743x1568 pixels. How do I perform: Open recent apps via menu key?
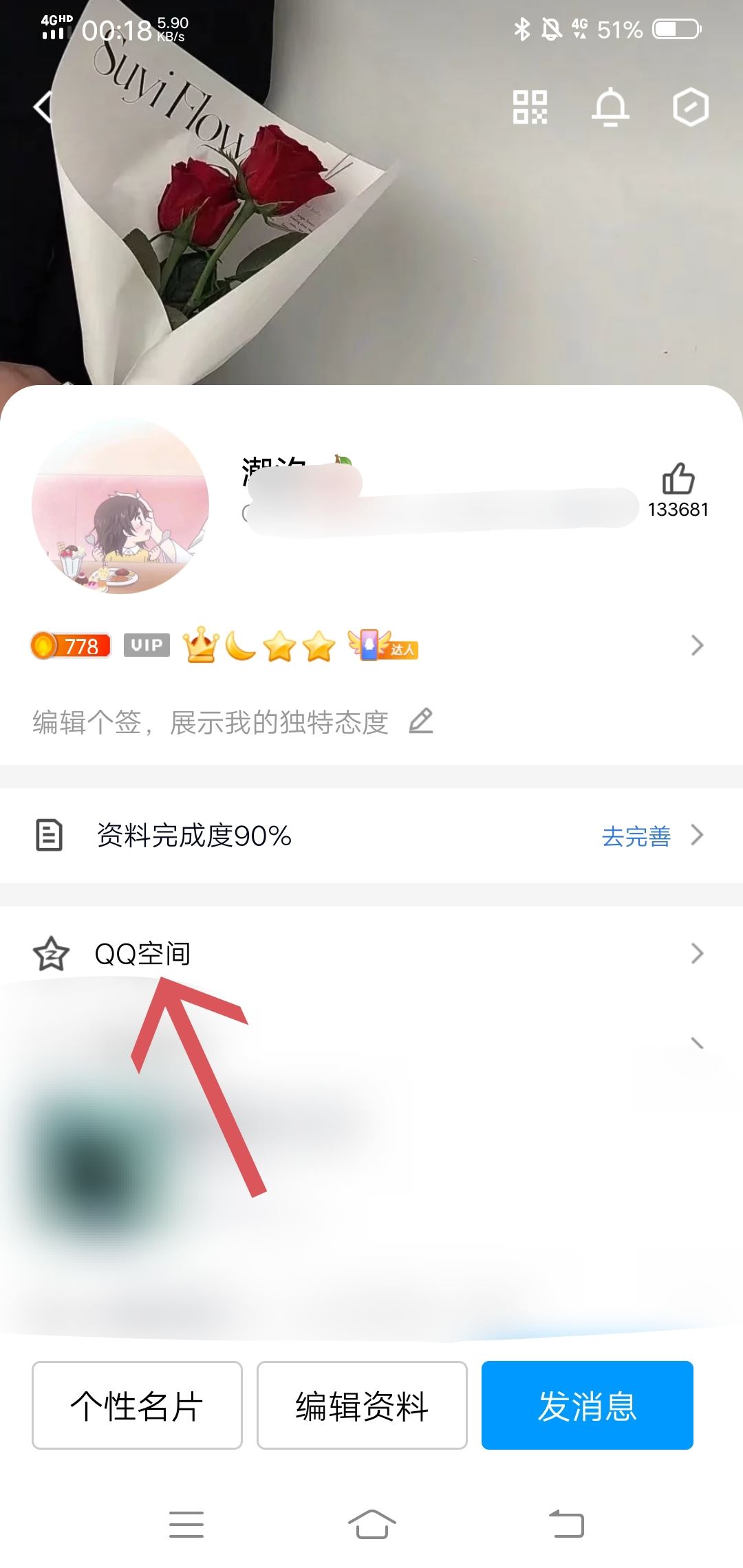tap(186, 1524)
